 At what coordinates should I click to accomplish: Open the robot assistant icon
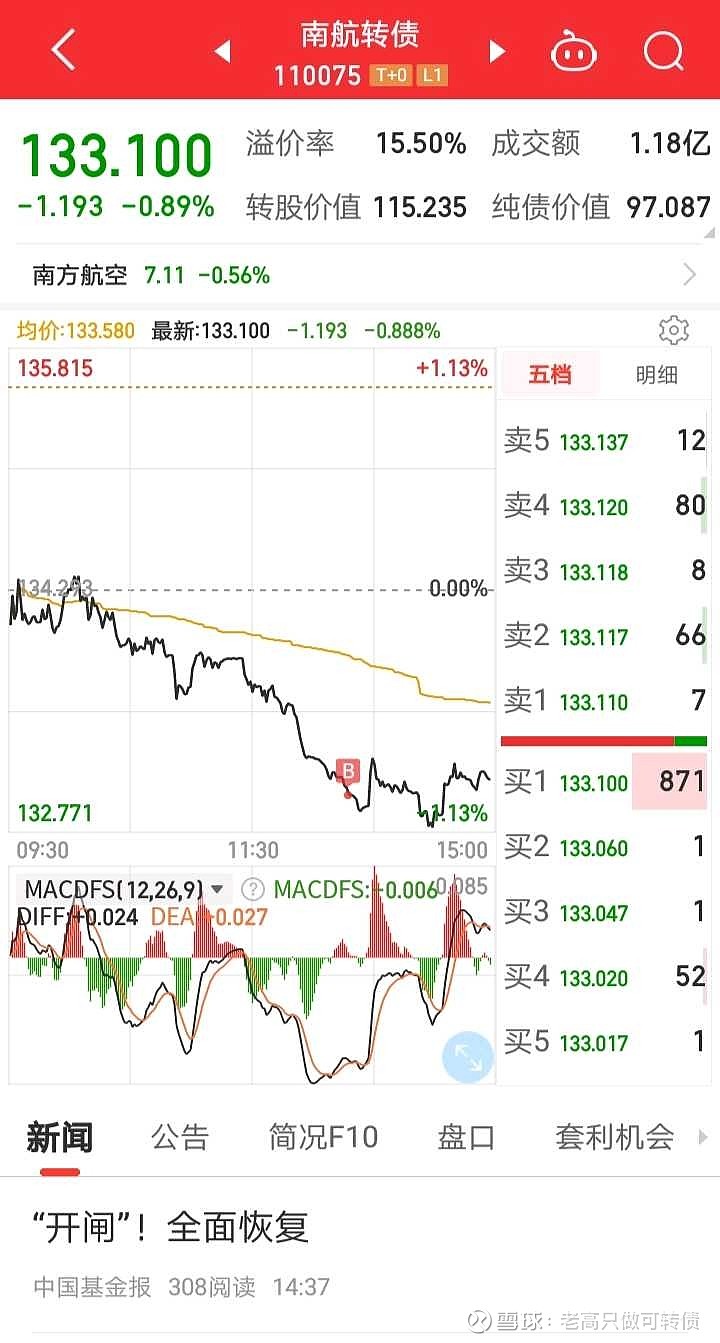(x=574, y=50)
